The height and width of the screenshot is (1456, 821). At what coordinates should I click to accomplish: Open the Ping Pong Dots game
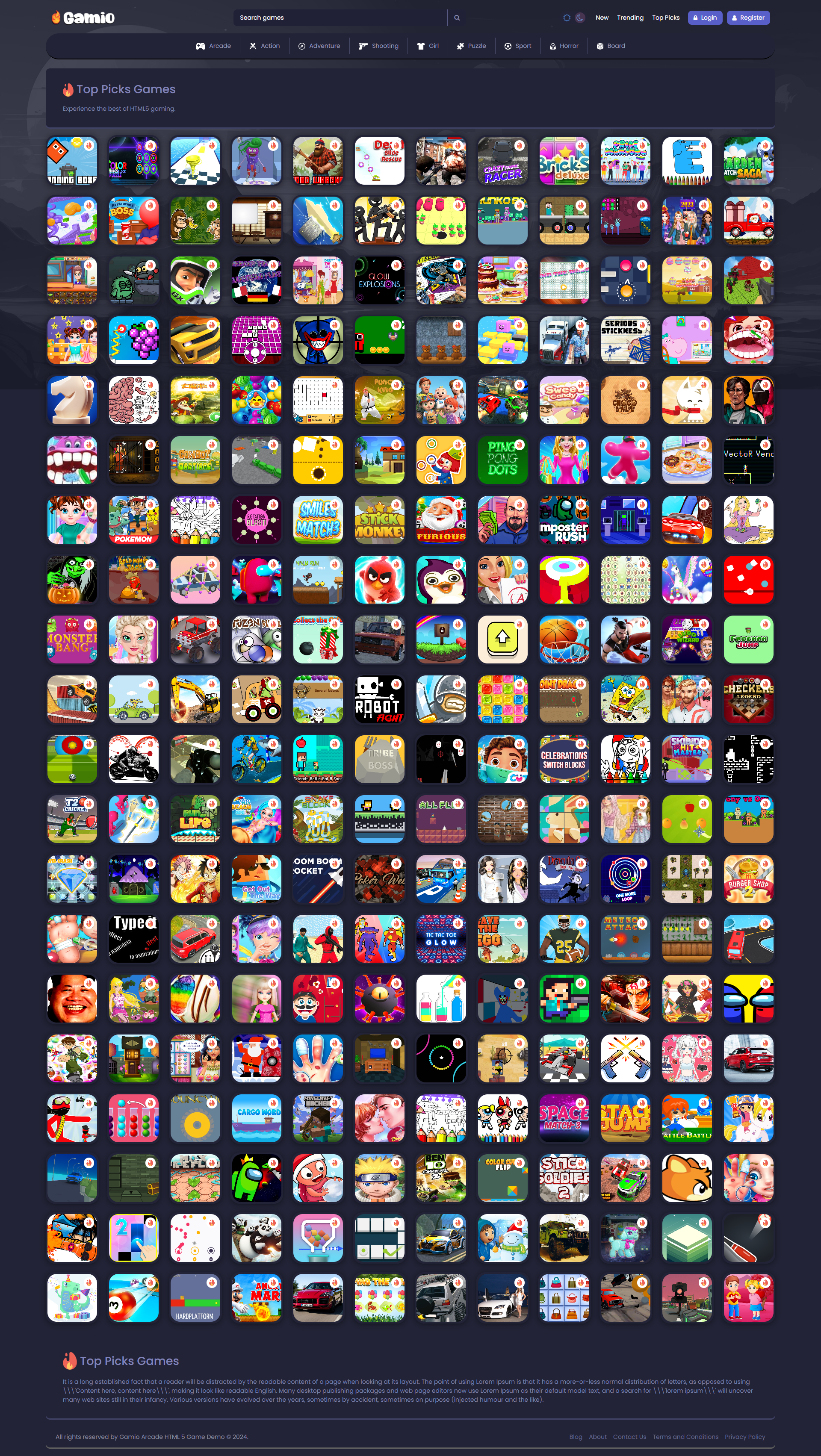pos(503,460)
